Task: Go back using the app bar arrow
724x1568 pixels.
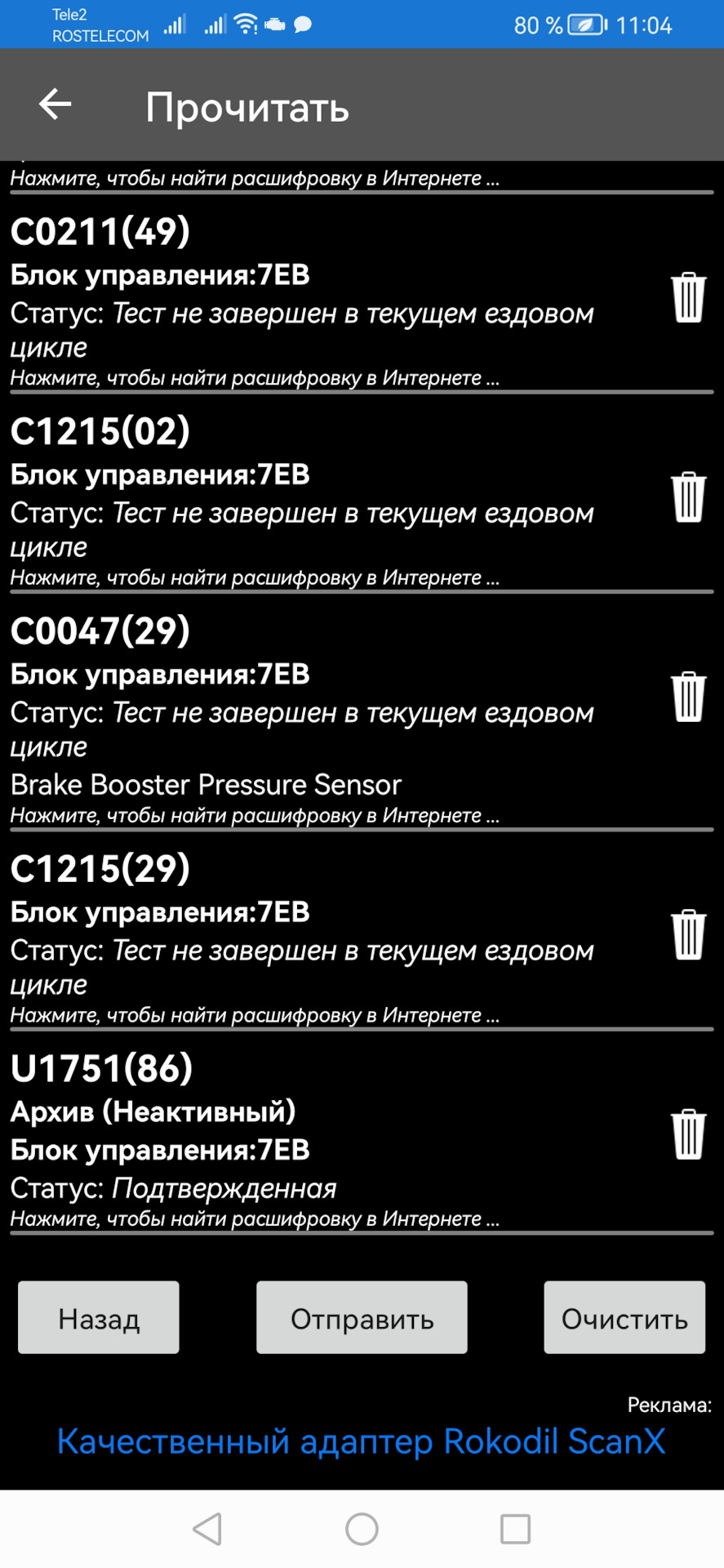Action: coord(56,105)
